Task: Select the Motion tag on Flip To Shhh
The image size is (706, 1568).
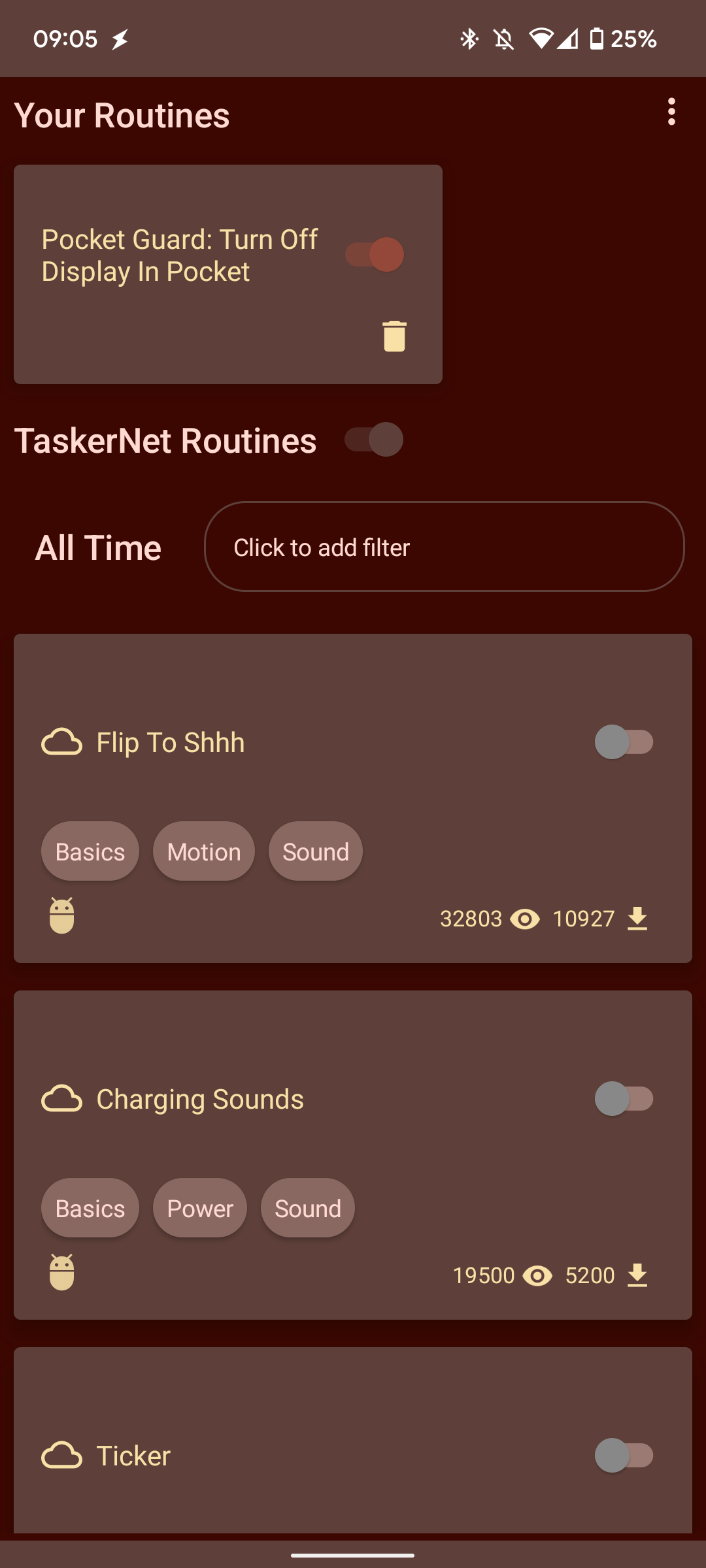Action: tap(203, 851)
